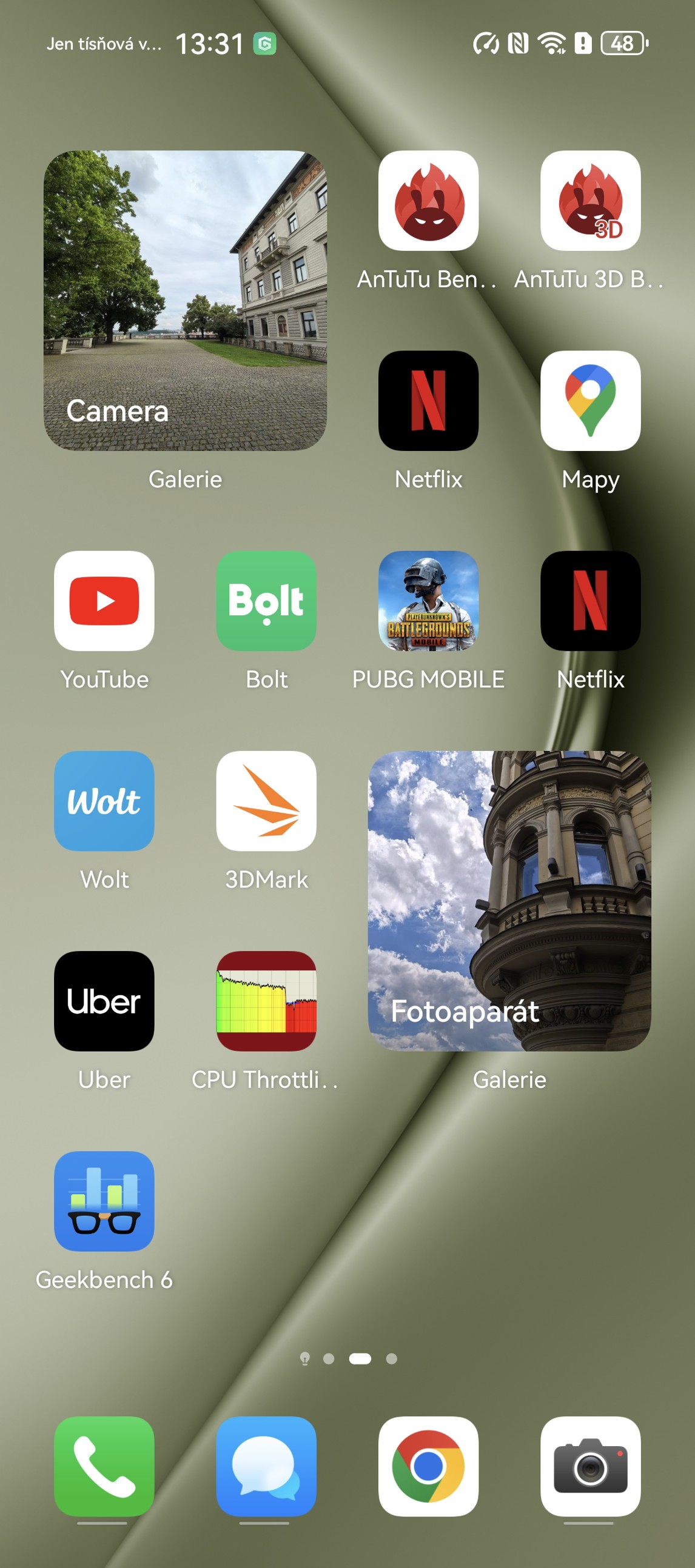Open the Wolt app
Screen dimensions: 695x1568
104,801
